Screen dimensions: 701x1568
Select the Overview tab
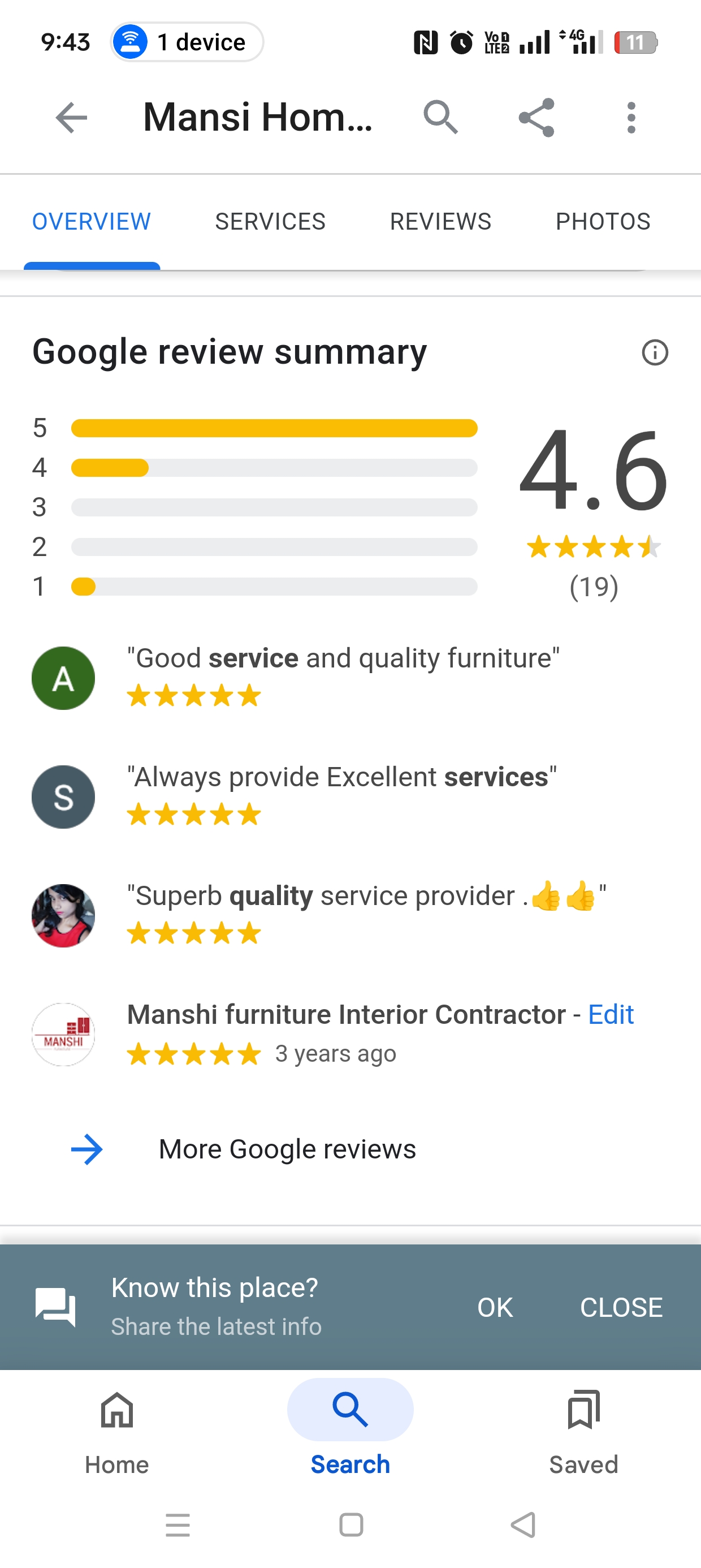tap(91, 222)
